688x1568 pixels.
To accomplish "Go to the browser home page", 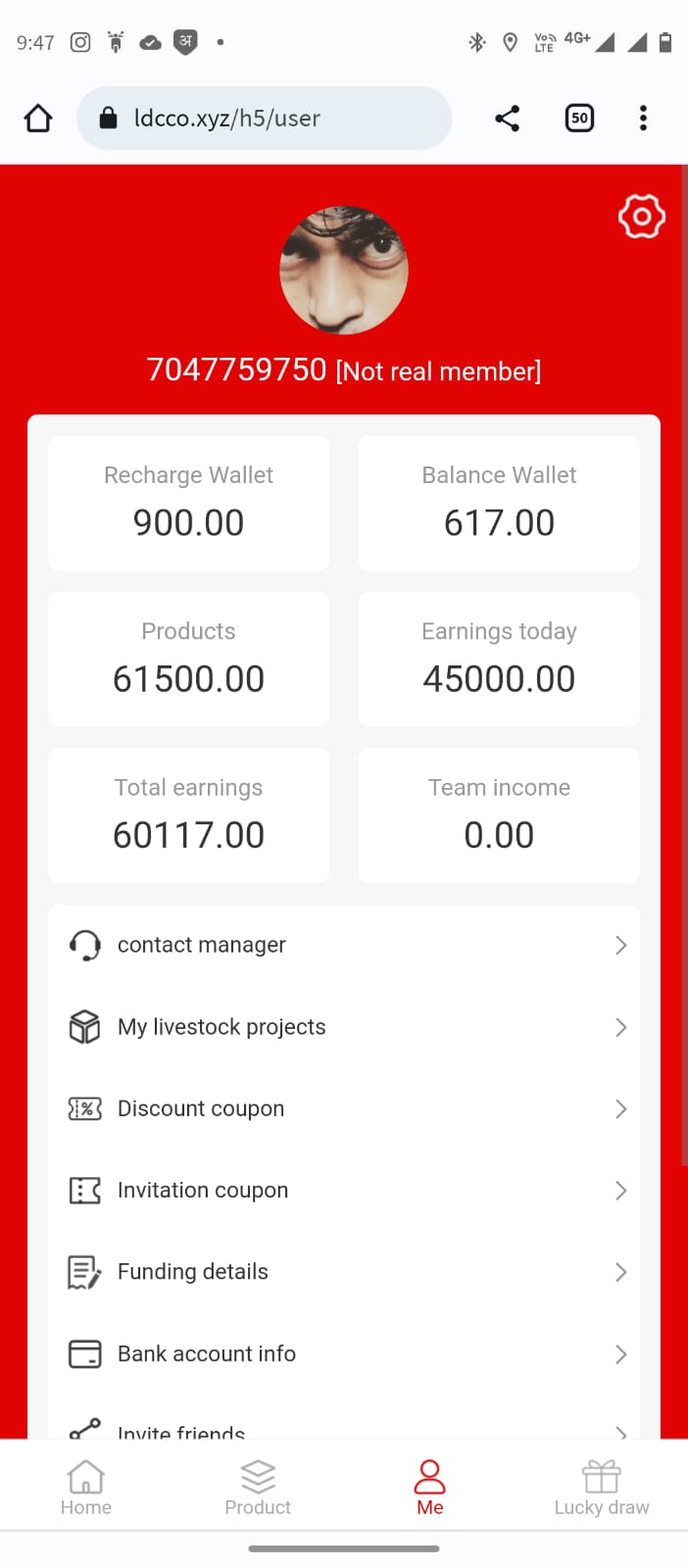I will tap(38, 119).
